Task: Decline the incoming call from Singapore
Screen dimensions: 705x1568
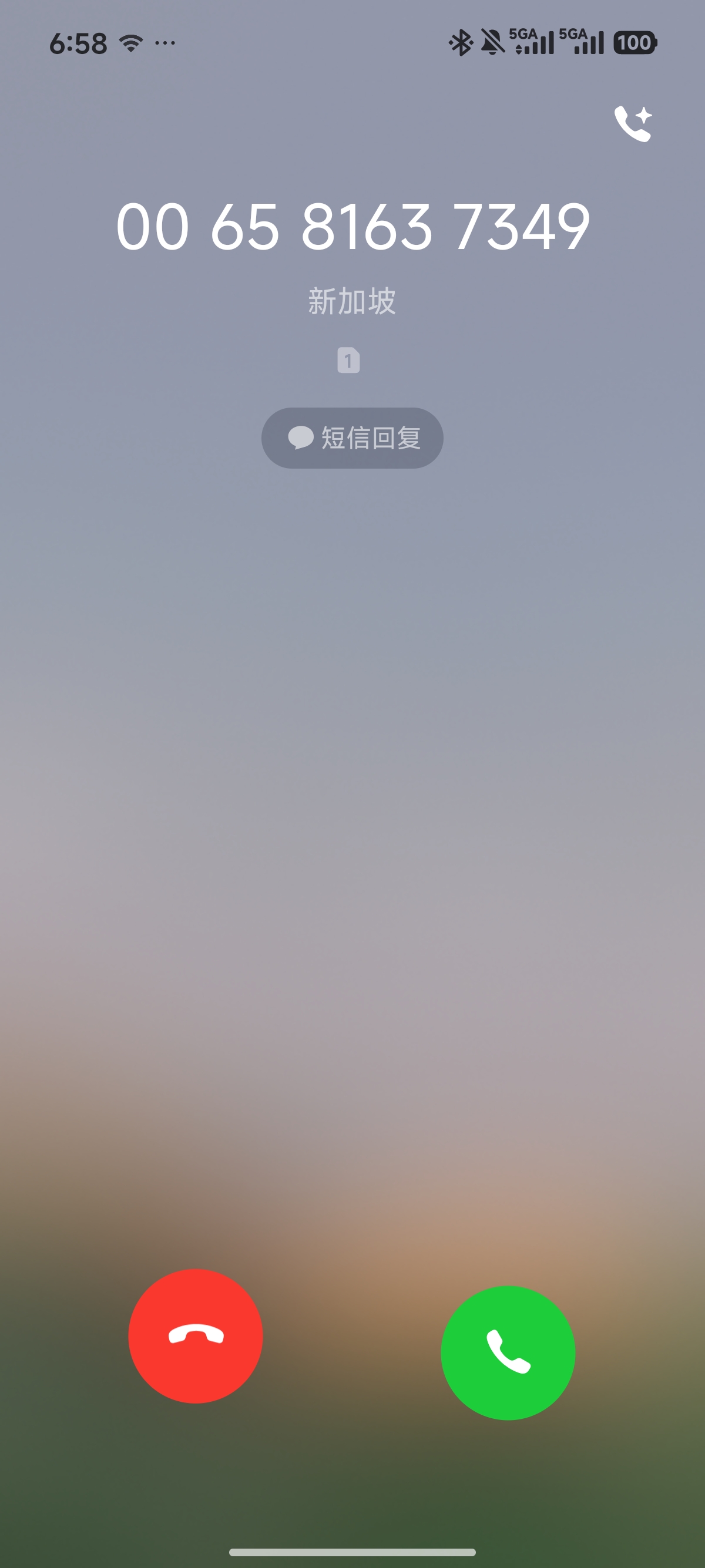Action: [x=196, y=1336]
